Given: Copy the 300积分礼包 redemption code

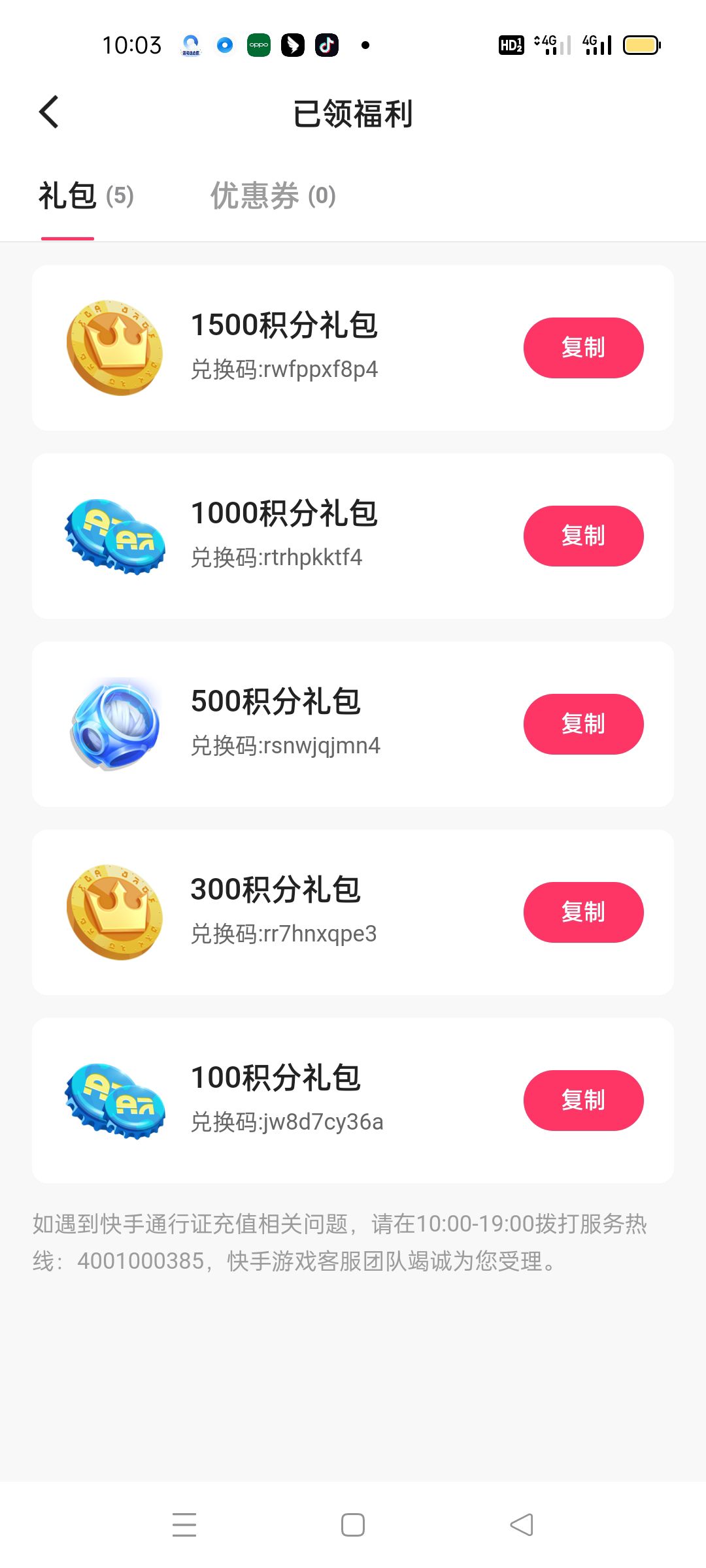Looking at the screenshot, I should [583, 912].
